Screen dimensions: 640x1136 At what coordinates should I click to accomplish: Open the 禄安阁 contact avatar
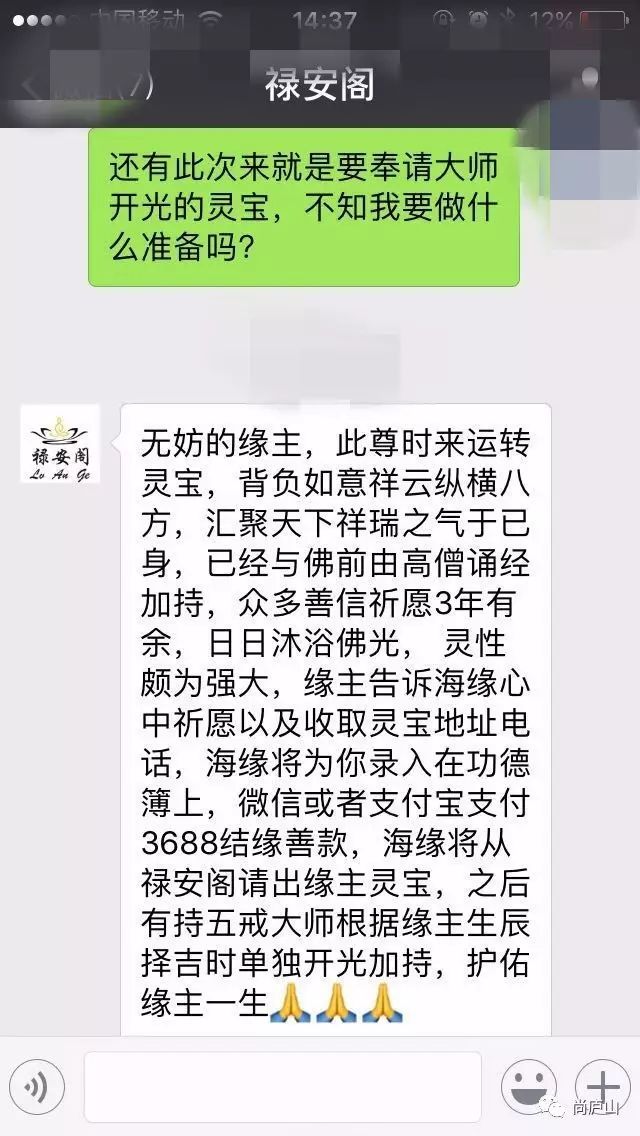(x=60, y=444)
